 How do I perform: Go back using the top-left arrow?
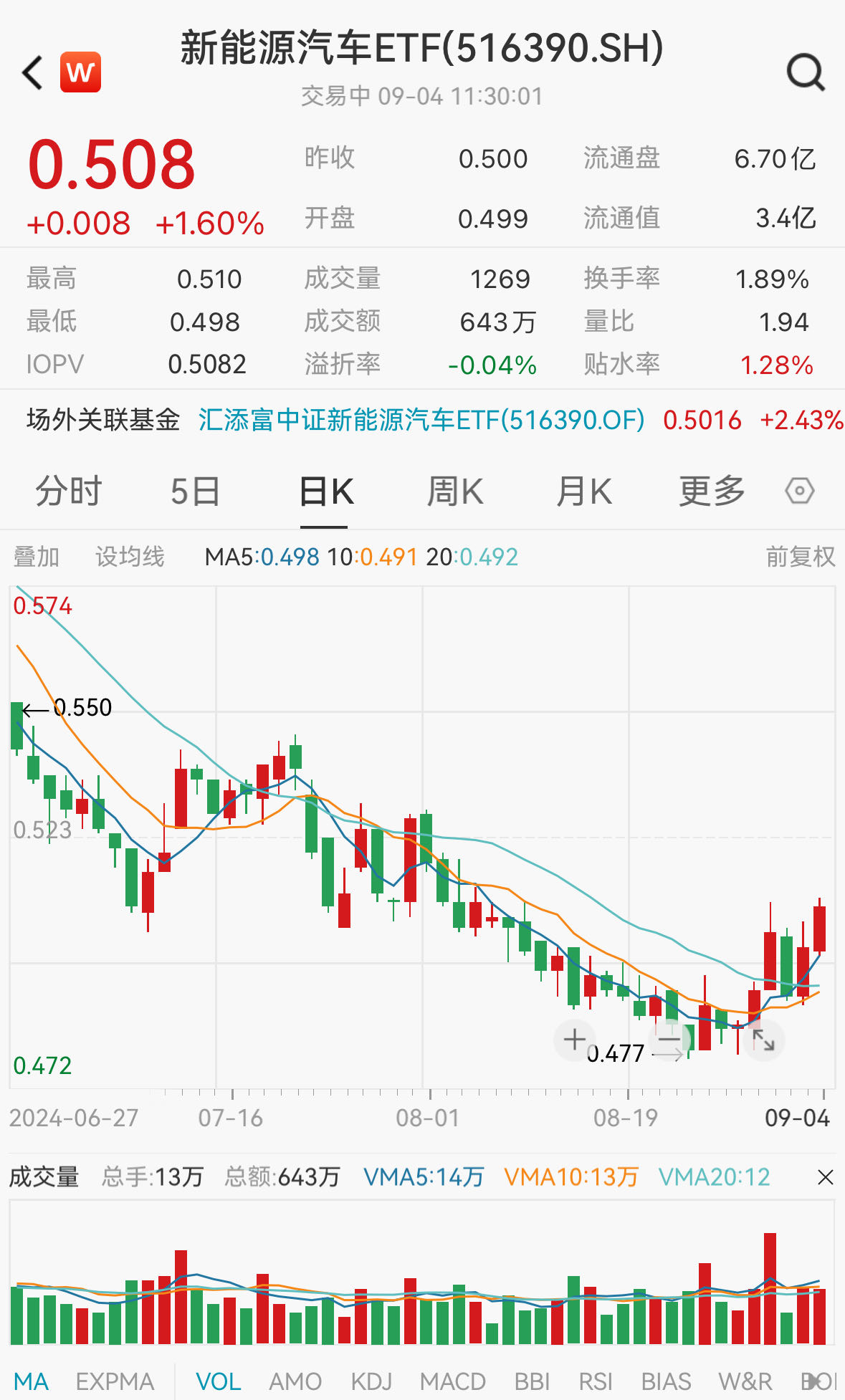click(33, 72)
